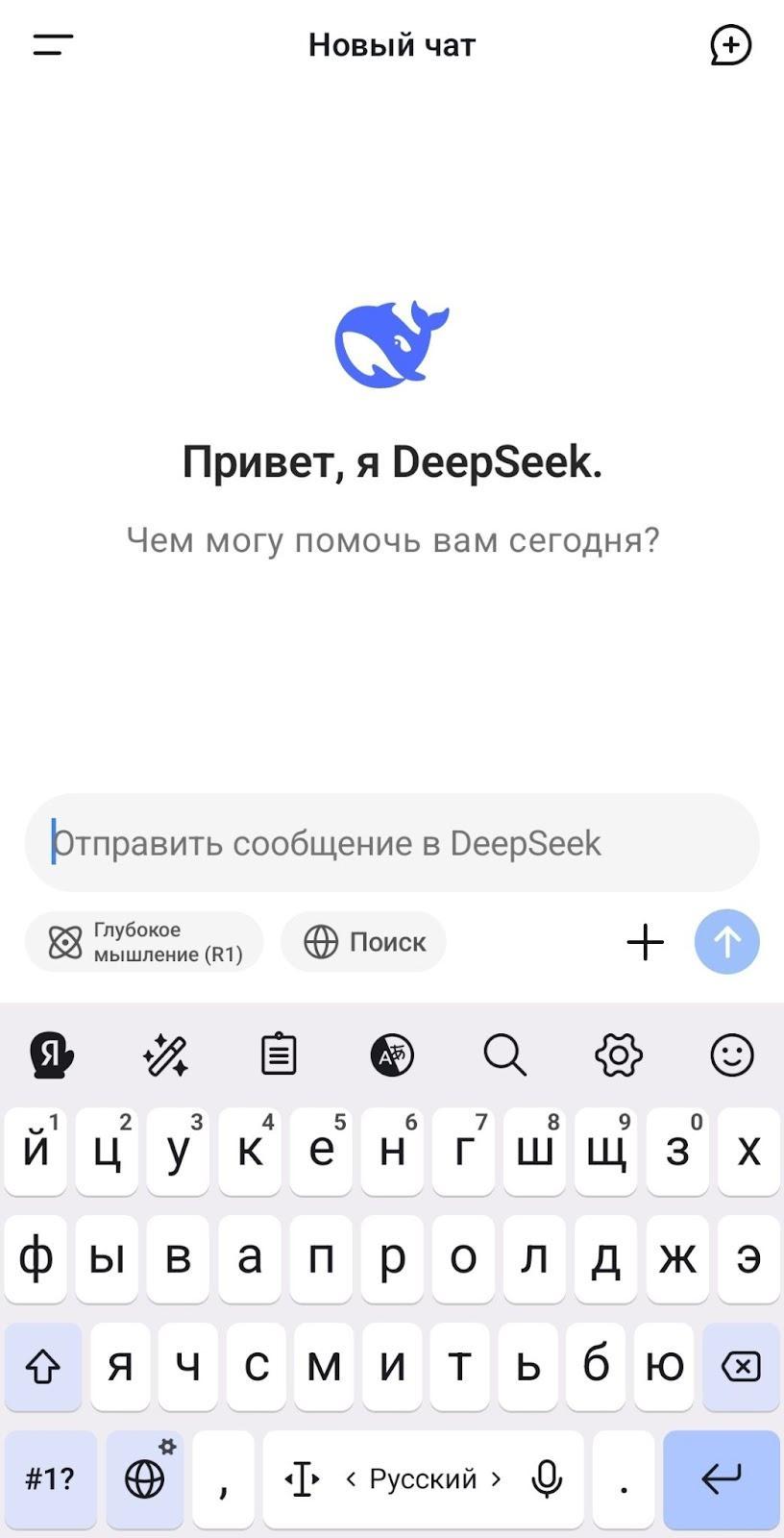Image resolution: width=784 pixels, height=1538 pixels.
Task: Start voice input with microphone key
Action: (x=547, y=1479)
